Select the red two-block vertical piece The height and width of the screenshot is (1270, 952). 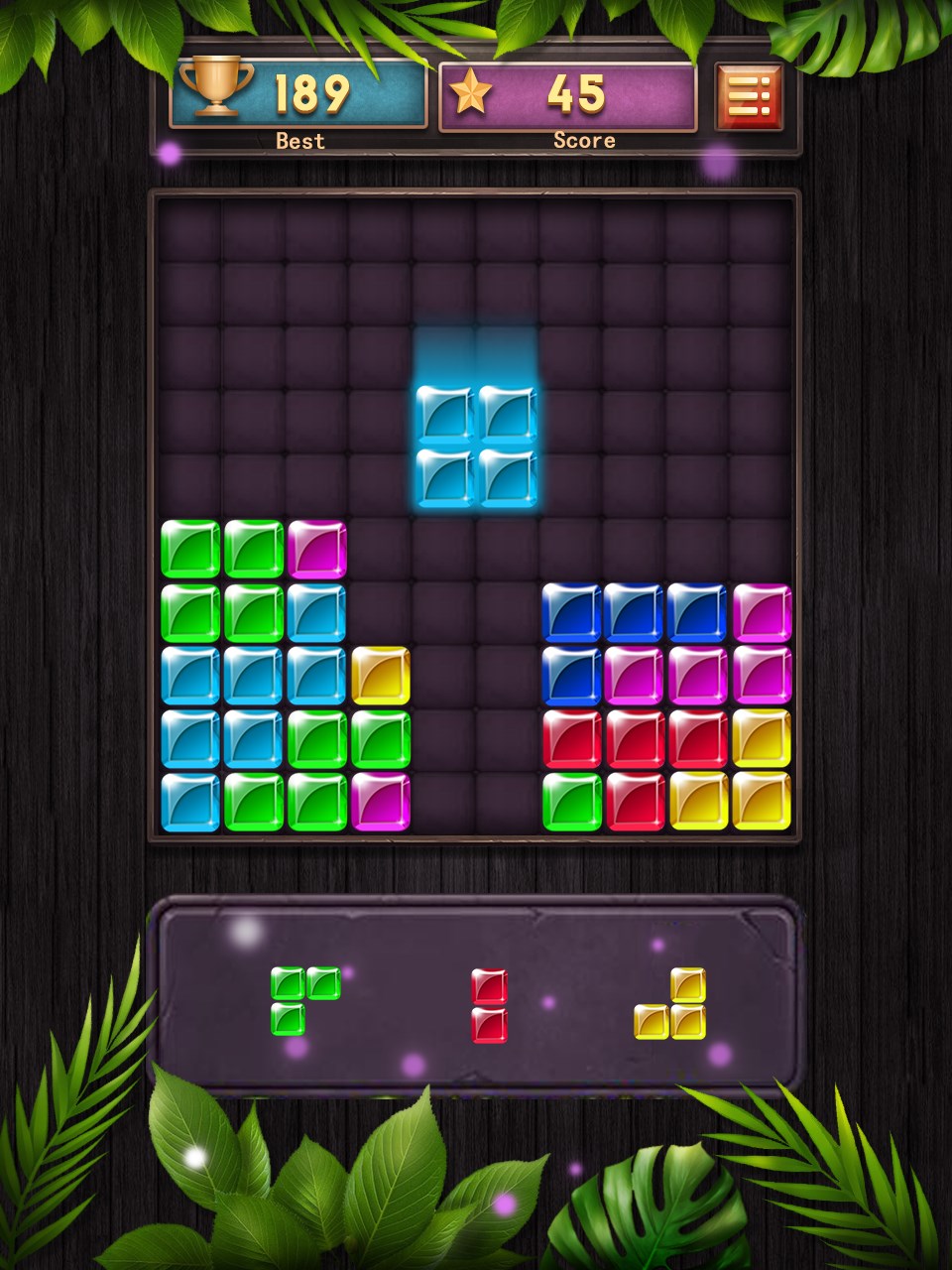click(489, 1006)
